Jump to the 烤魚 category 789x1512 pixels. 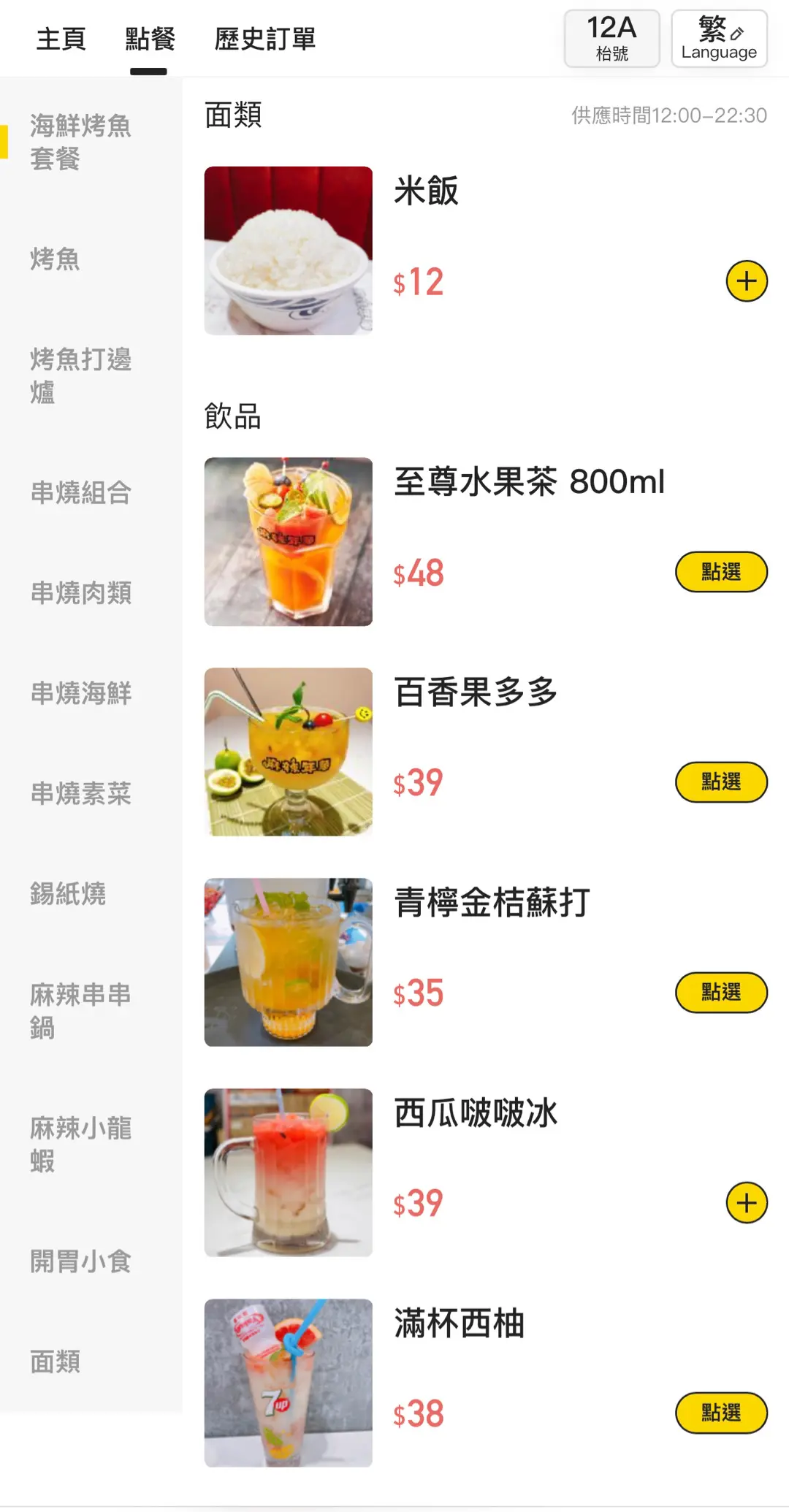click(56, 259)
